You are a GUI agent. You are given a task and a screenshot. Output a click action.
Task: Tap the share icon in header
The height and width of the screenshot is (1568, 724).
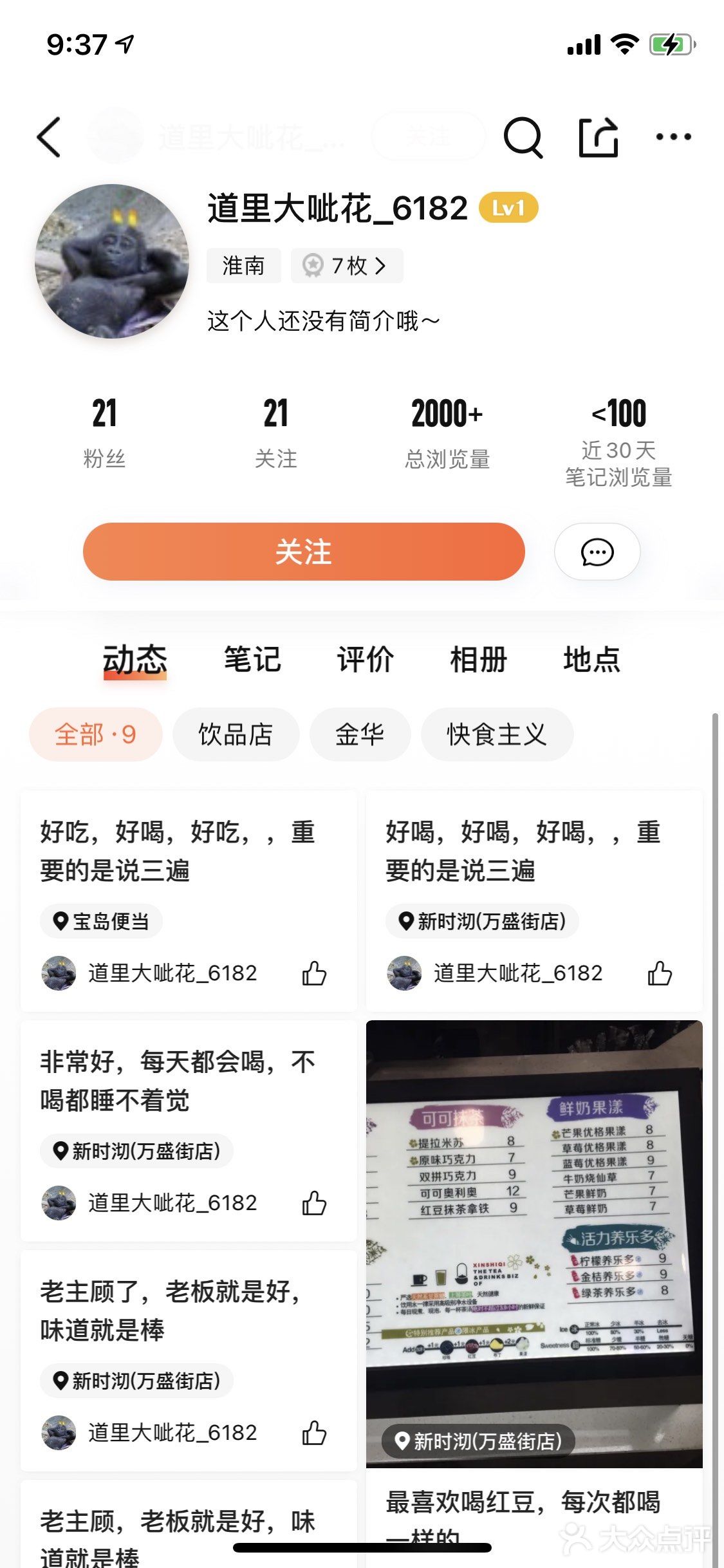pyautogui.click(x=598, y=137)
